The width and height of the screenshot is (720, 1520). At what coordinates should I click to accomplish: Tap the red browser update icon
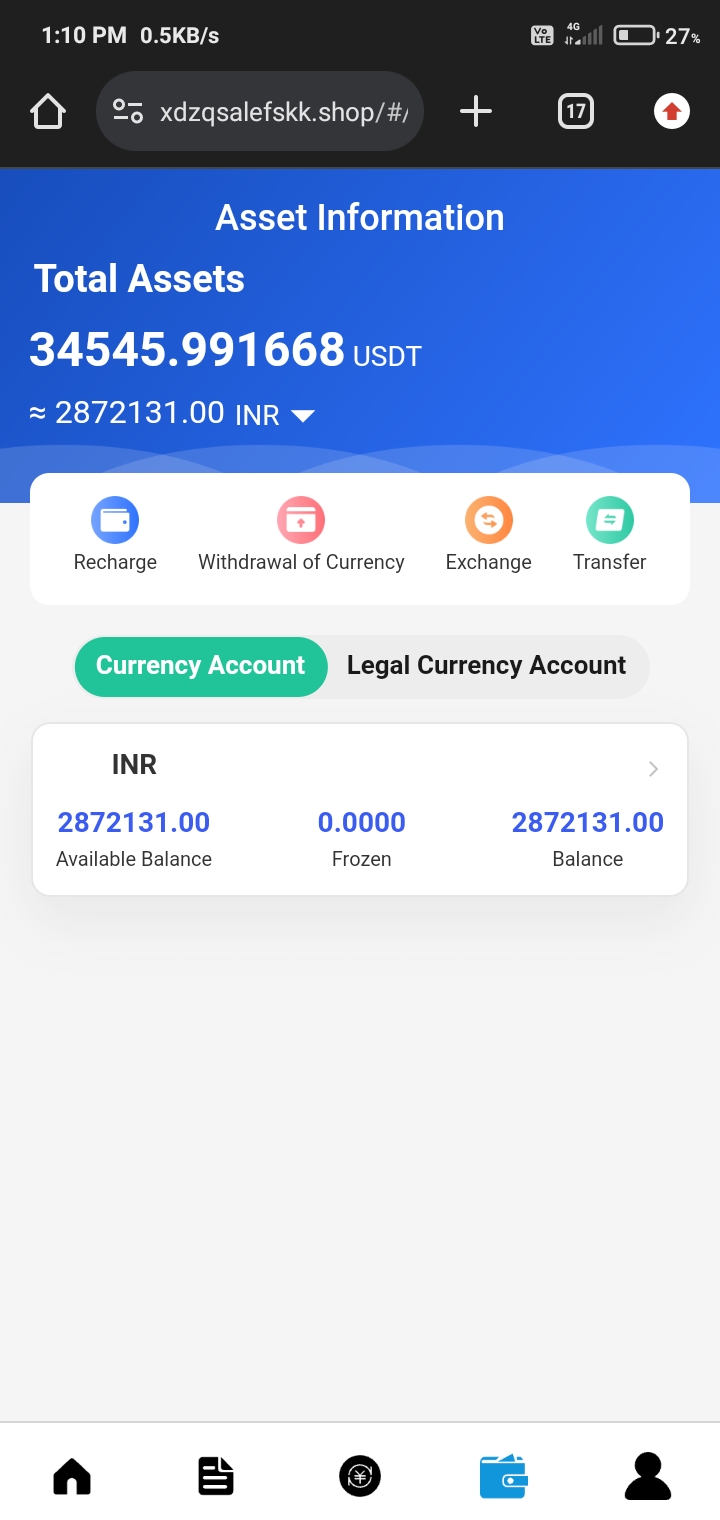(672, 111)
